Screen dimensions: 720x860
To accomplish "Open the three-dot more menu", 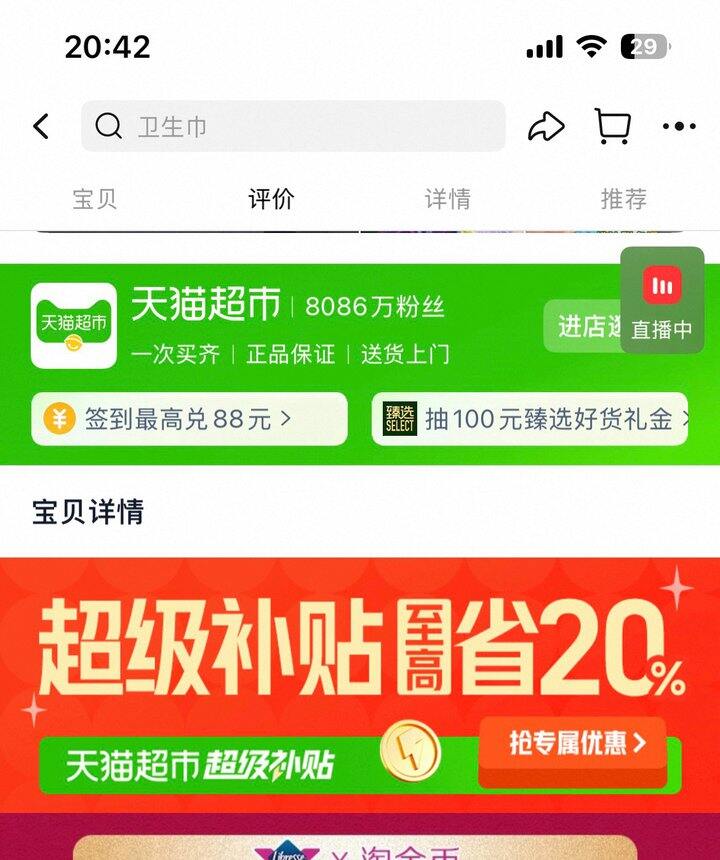I will coord(679,126).
